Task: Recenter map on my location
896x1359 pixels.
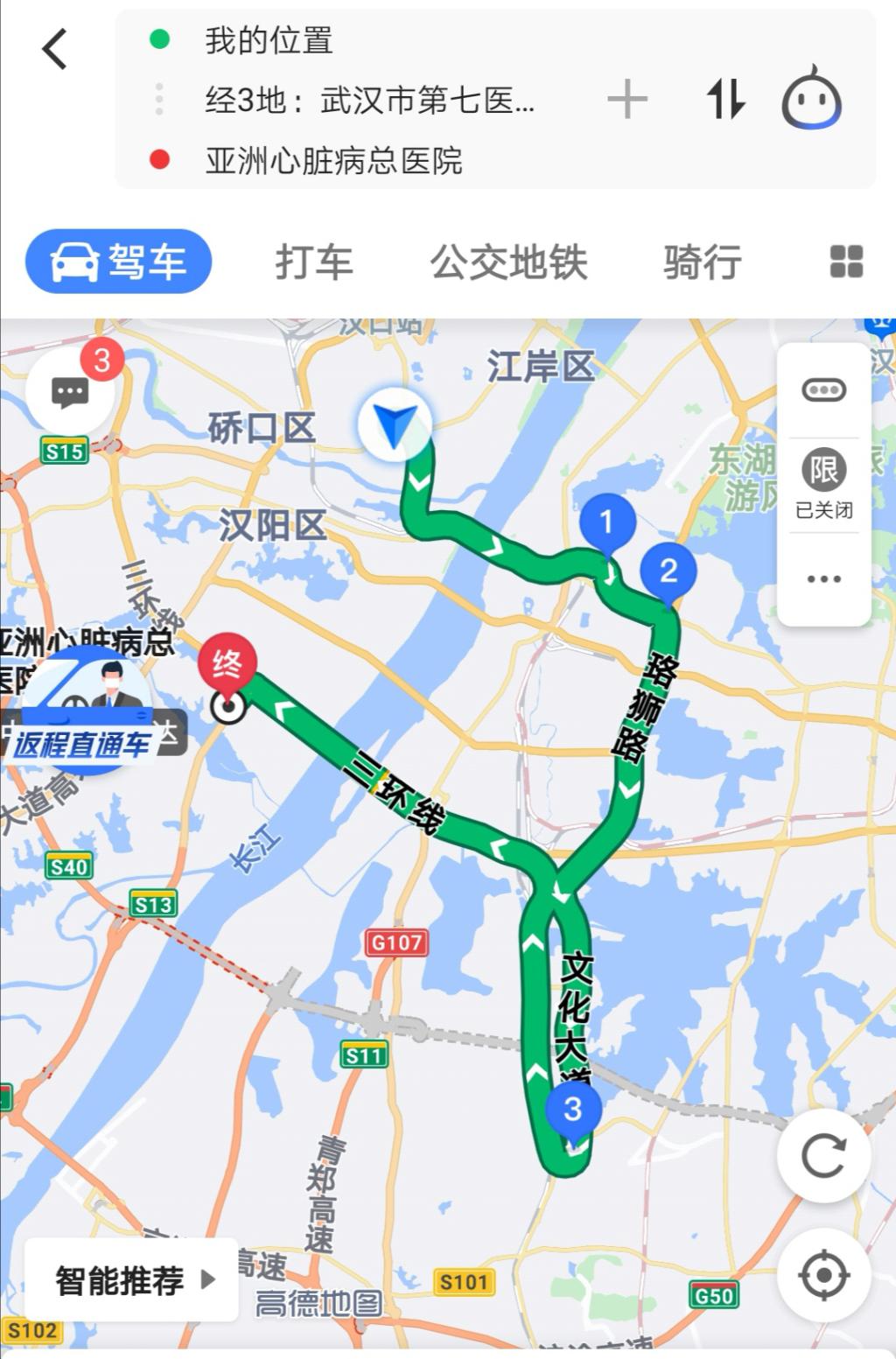Action: (823, 1275)
